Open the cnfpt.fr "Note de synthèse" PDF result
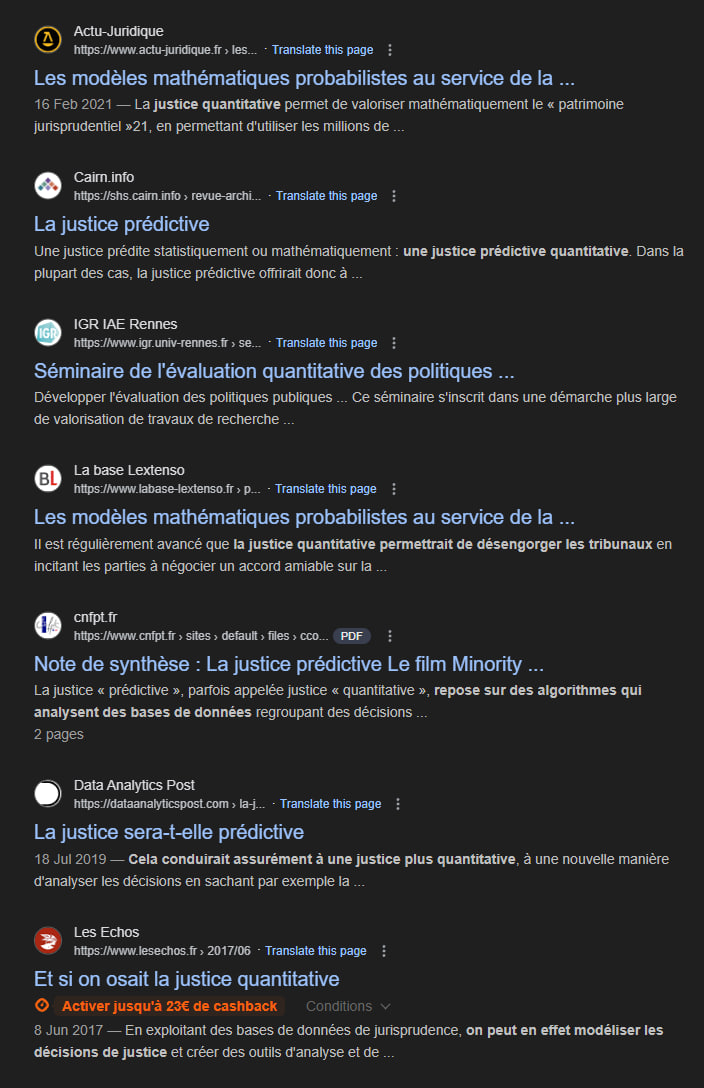704x1088 pixels. pos(289,664)
